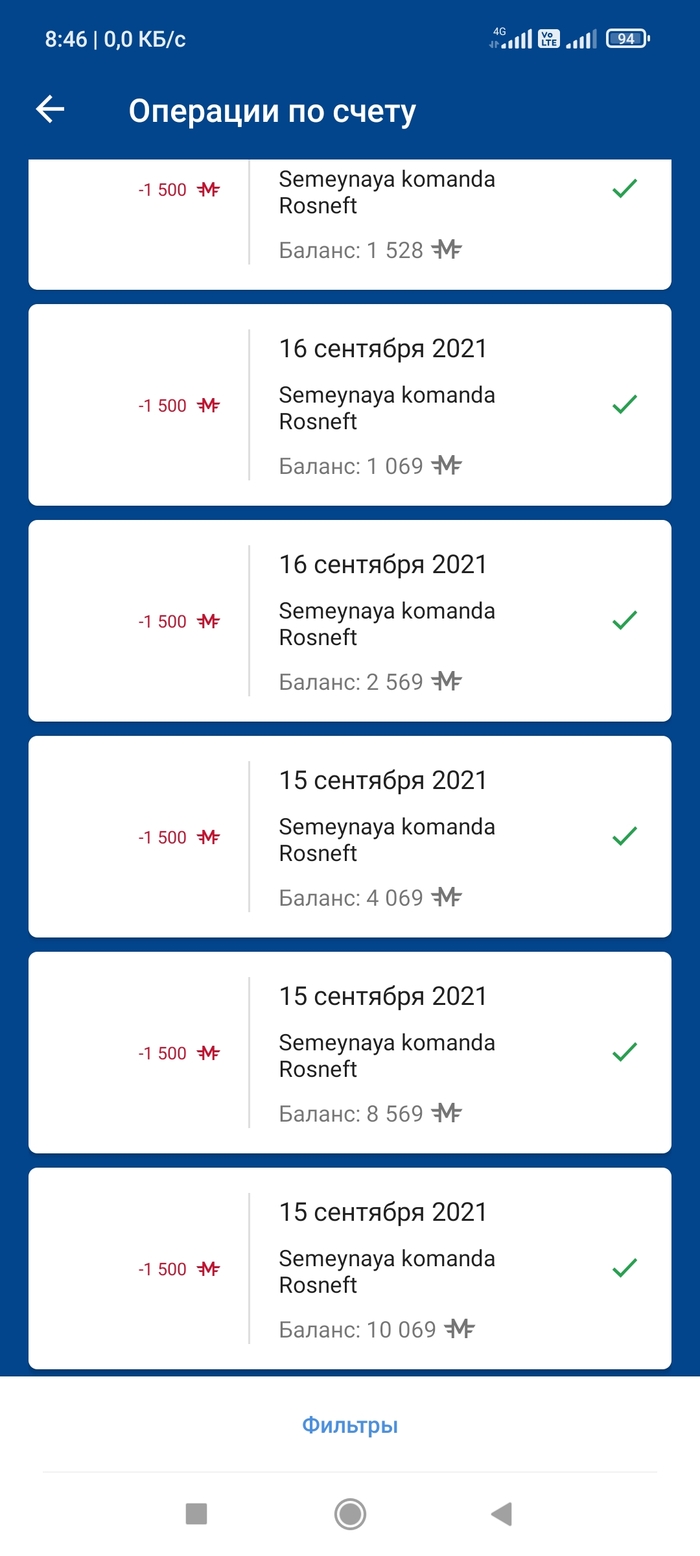Open the Фильтры button
The width and height of the screenshot is (700, 1556).
point(350,1425)
